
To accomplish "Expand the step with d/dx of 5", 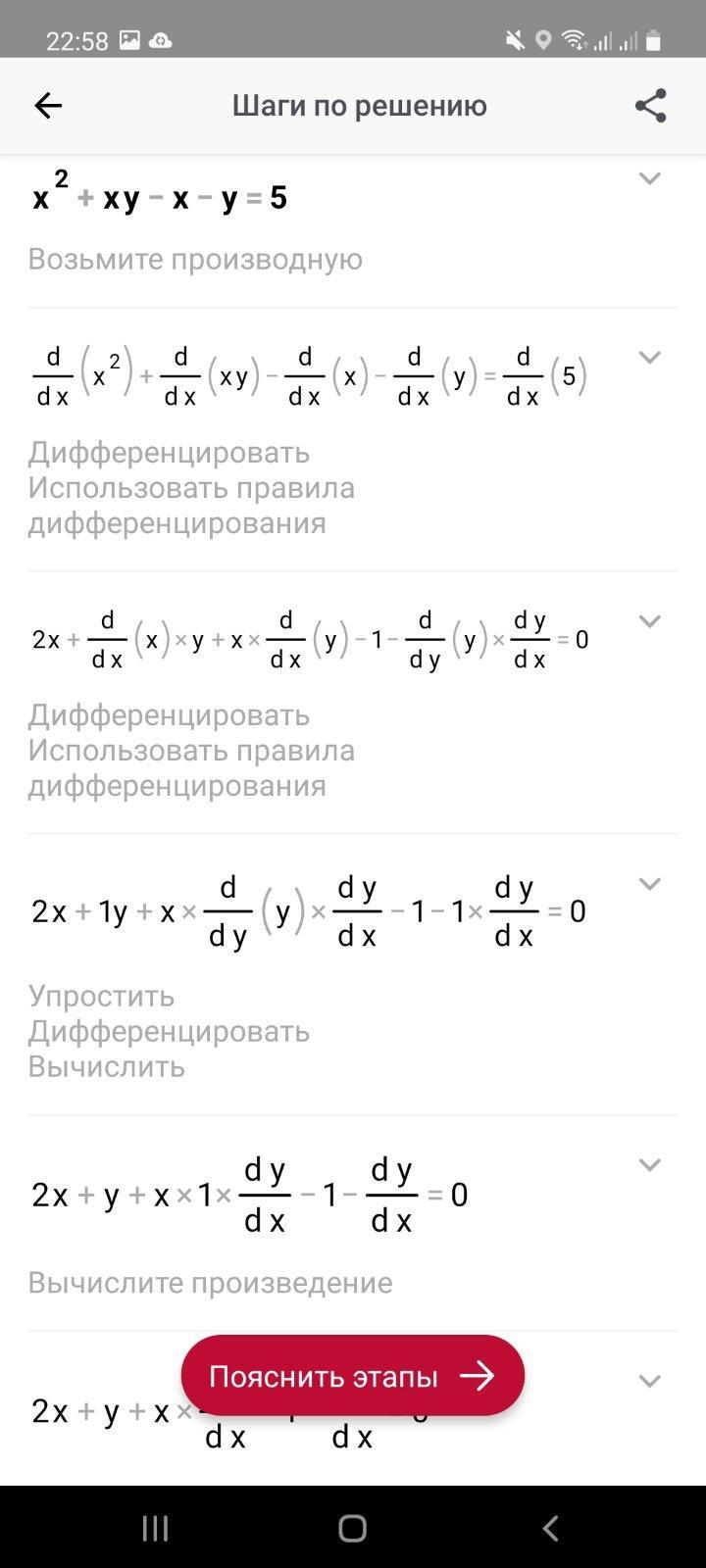I will [x=649, y=358].
